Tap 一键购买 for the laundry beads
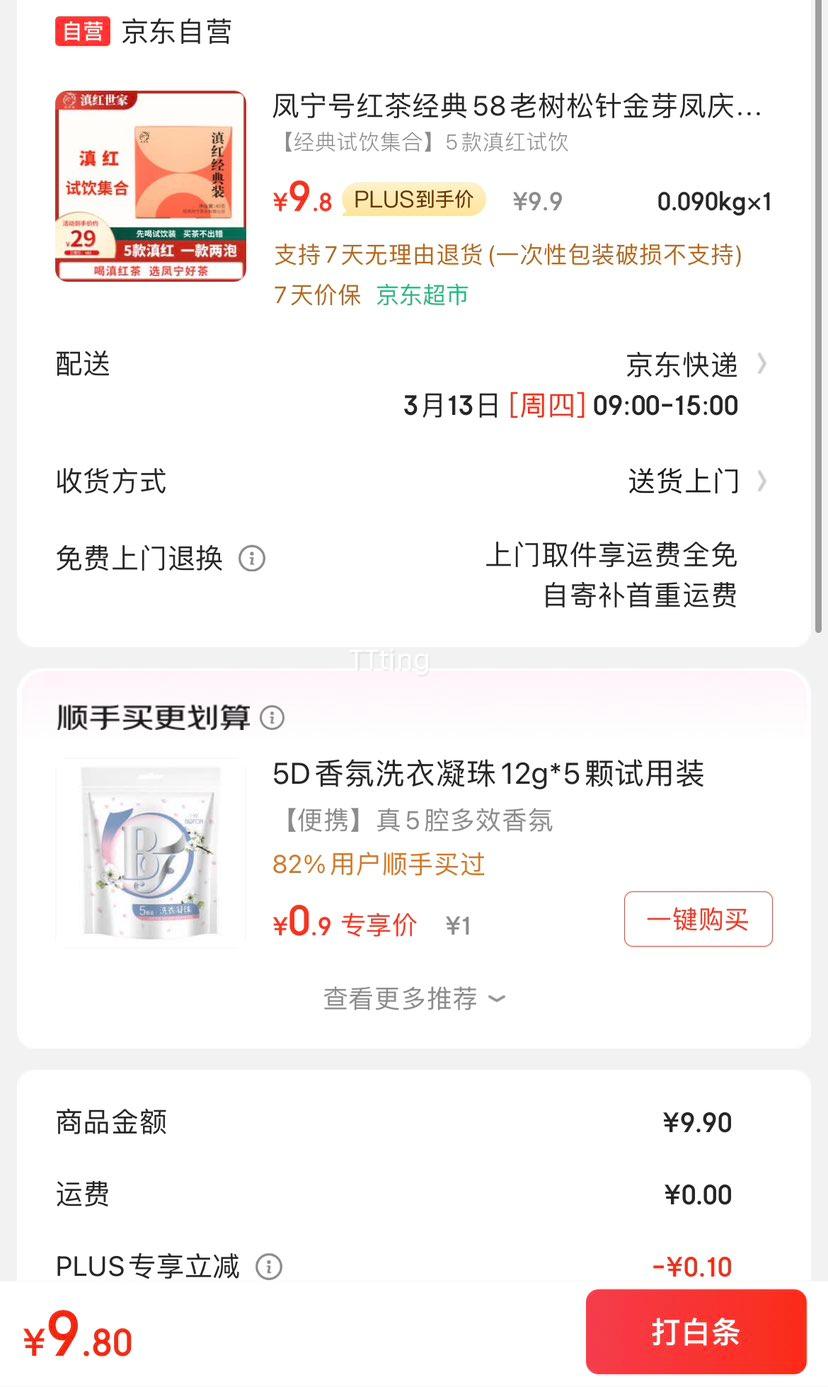This screenshot has height=1387, width=828. pos(698,919)
